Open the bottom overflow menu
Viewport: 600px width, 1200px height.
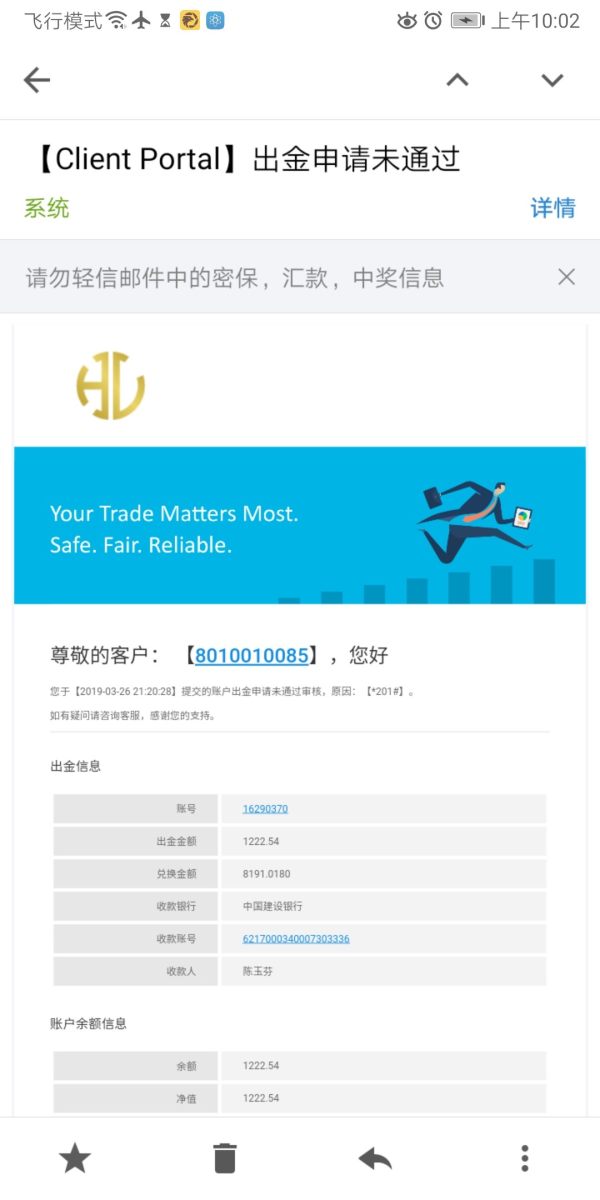(524, 1158)
